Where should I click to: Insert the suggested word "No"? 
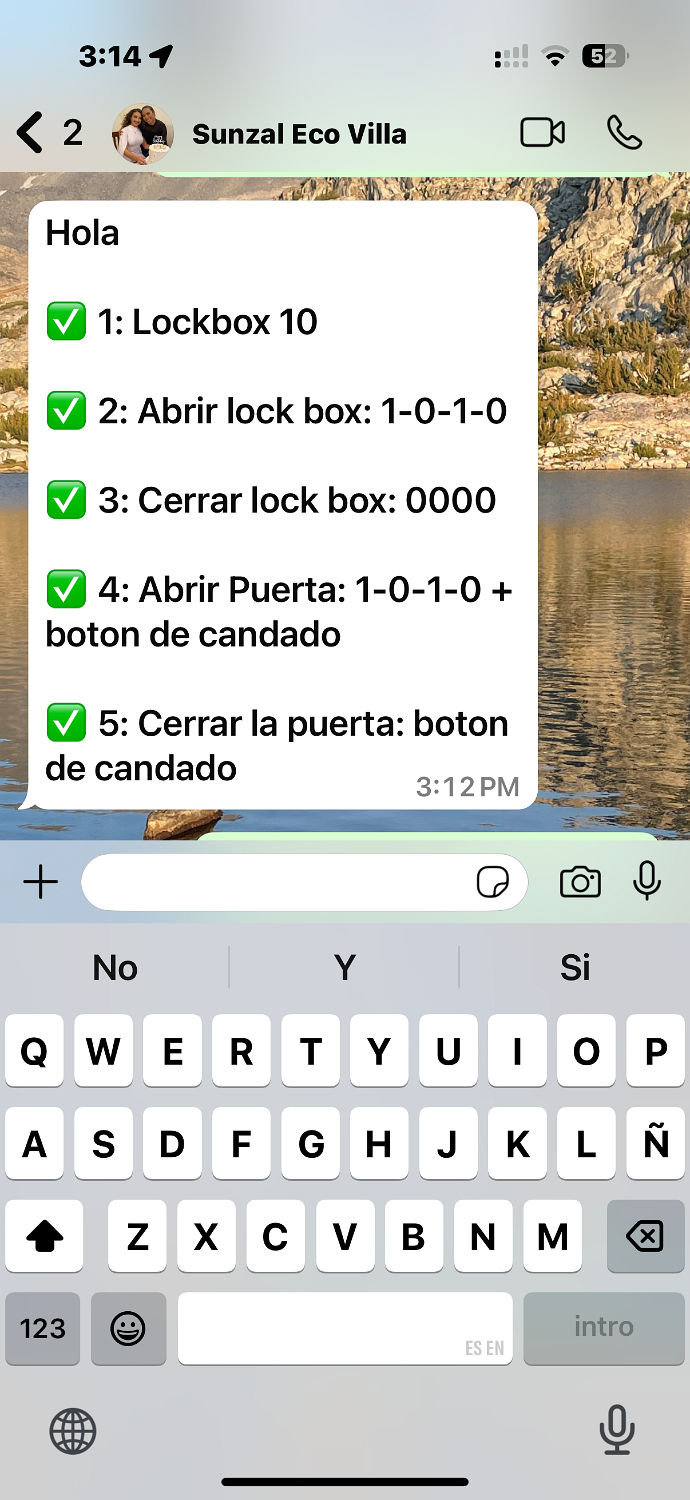115,967
